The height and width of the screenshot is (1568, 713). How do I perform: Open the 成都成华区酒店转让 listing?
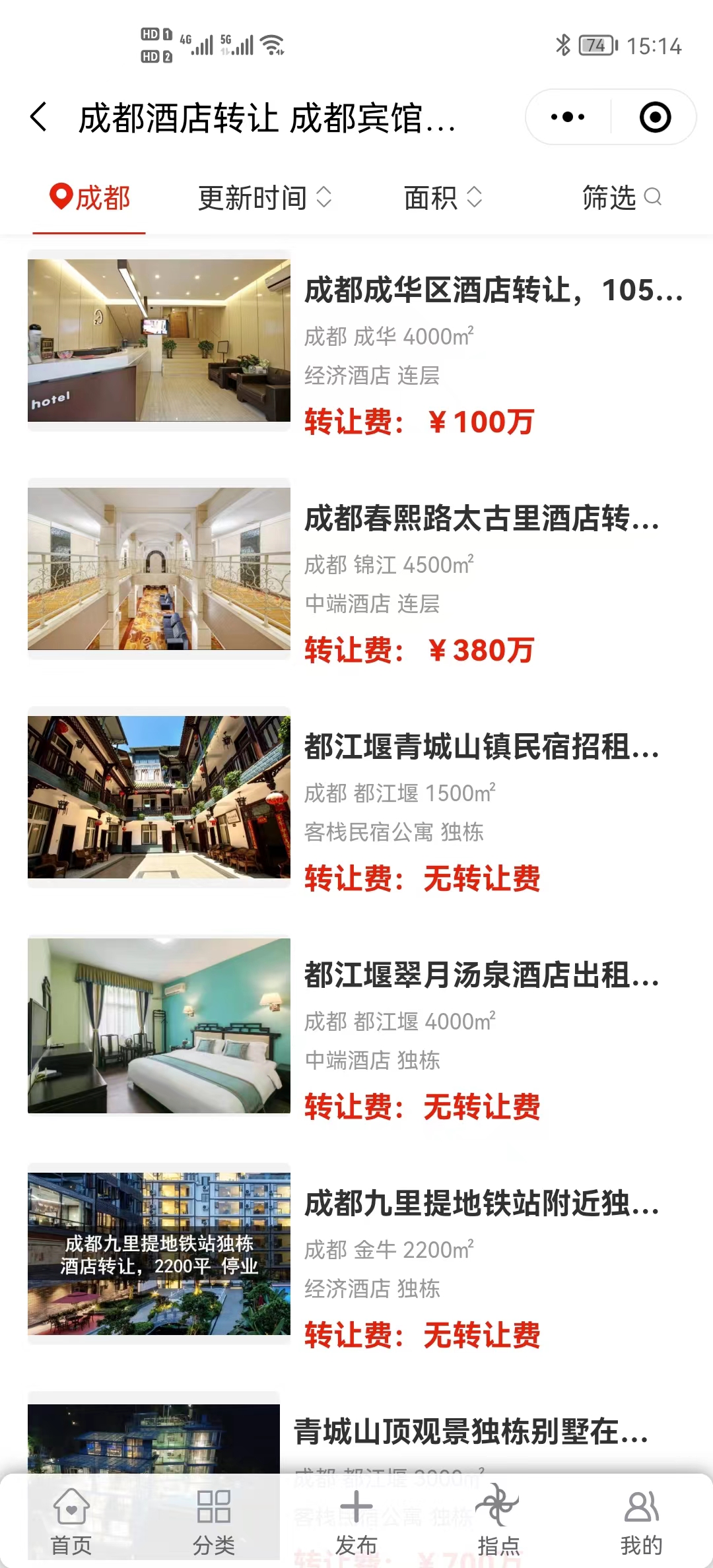coord(492,290)
